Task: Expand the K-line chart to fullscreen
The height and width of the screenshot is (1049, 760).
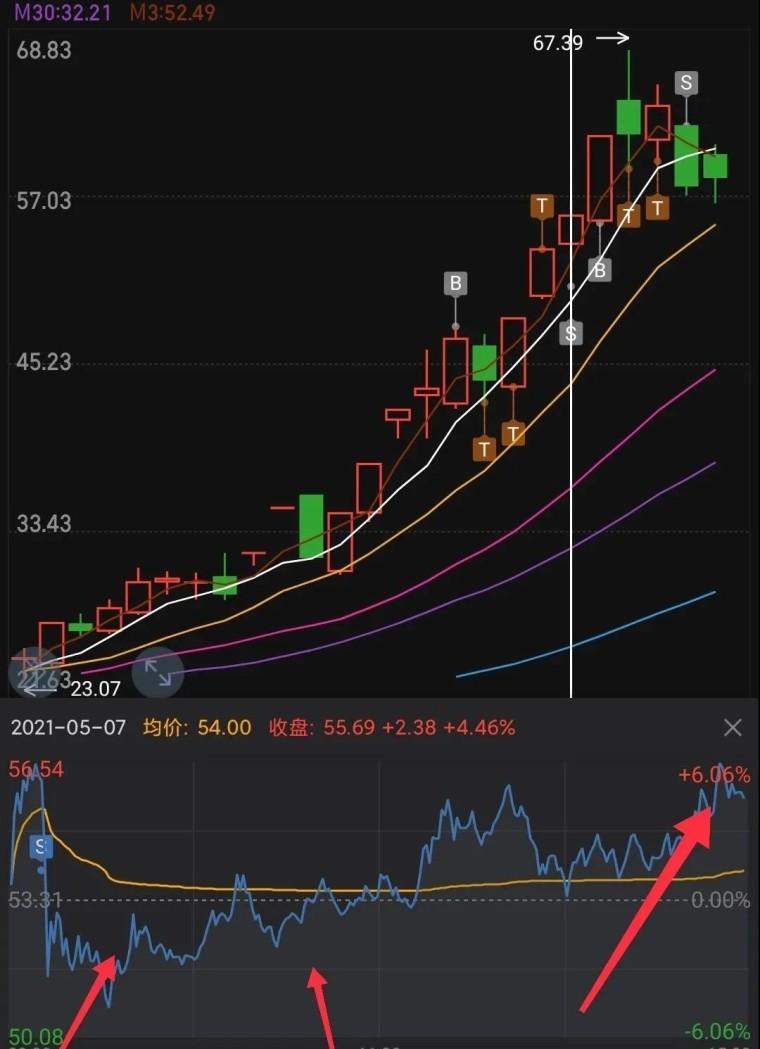Action: [x=158, y=672]
